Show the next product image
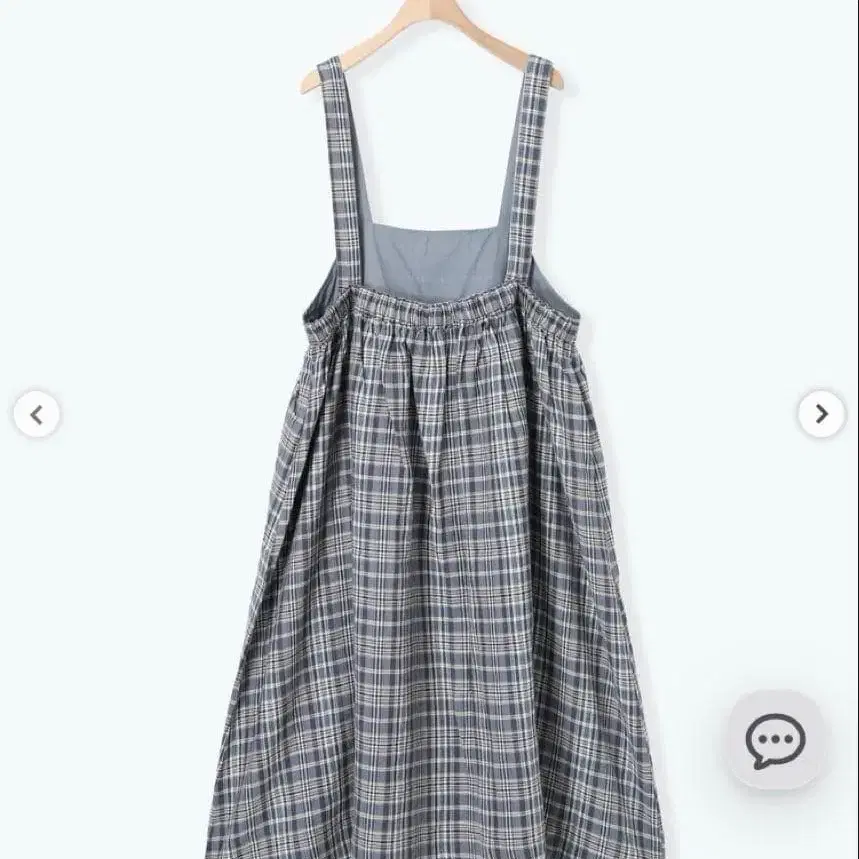The width and height of the screenshot is (859, 859). click(x=821, y=414)
